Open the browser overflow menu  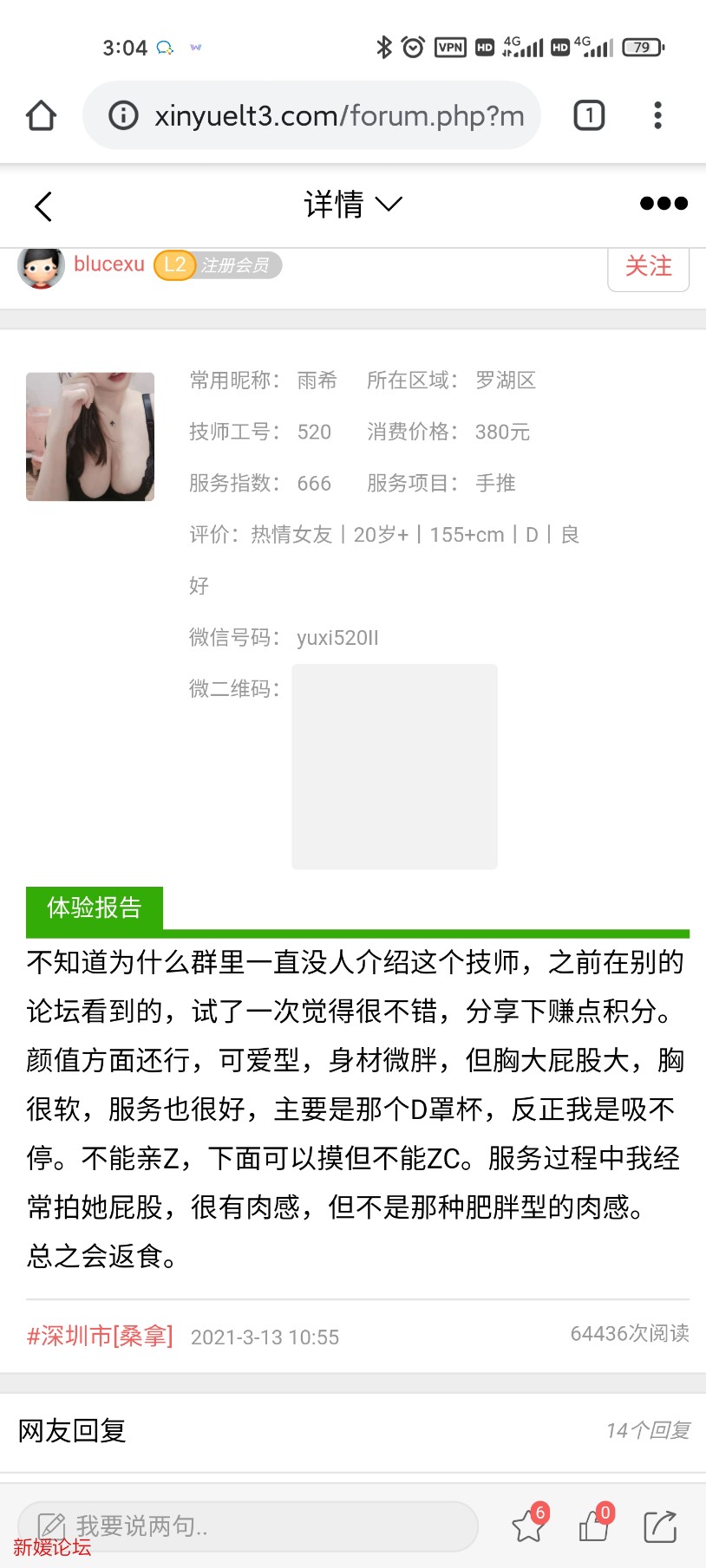657,115
